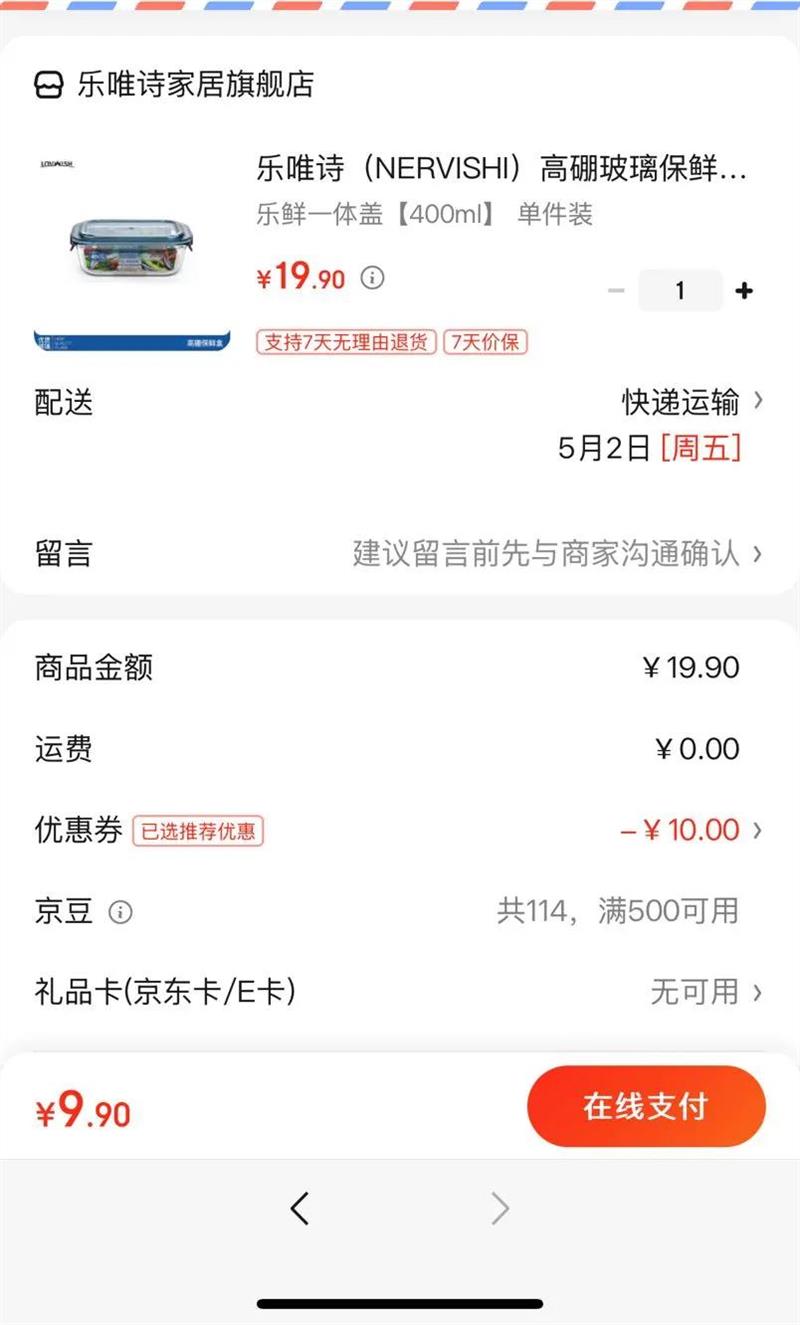This screenshot has height=1325, width=800.
Task: Tap 在线支付 to pay online
Action: pyautogui.click(x=646, y=1106)
